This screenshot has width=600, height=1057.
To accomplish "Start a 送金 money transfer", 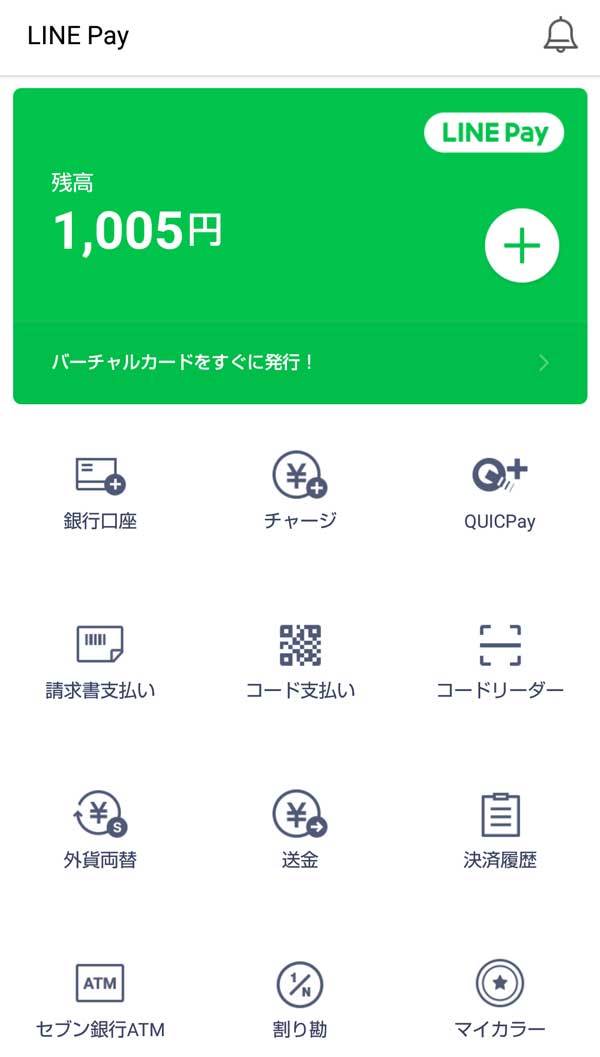I will 300,830.
